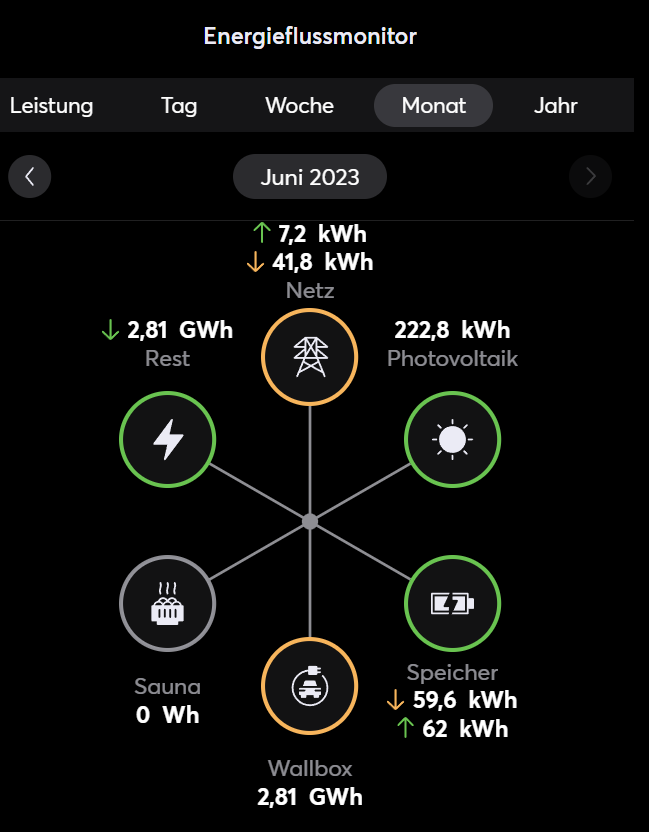Open the Photovoltaik sun node

pos(452,439)
